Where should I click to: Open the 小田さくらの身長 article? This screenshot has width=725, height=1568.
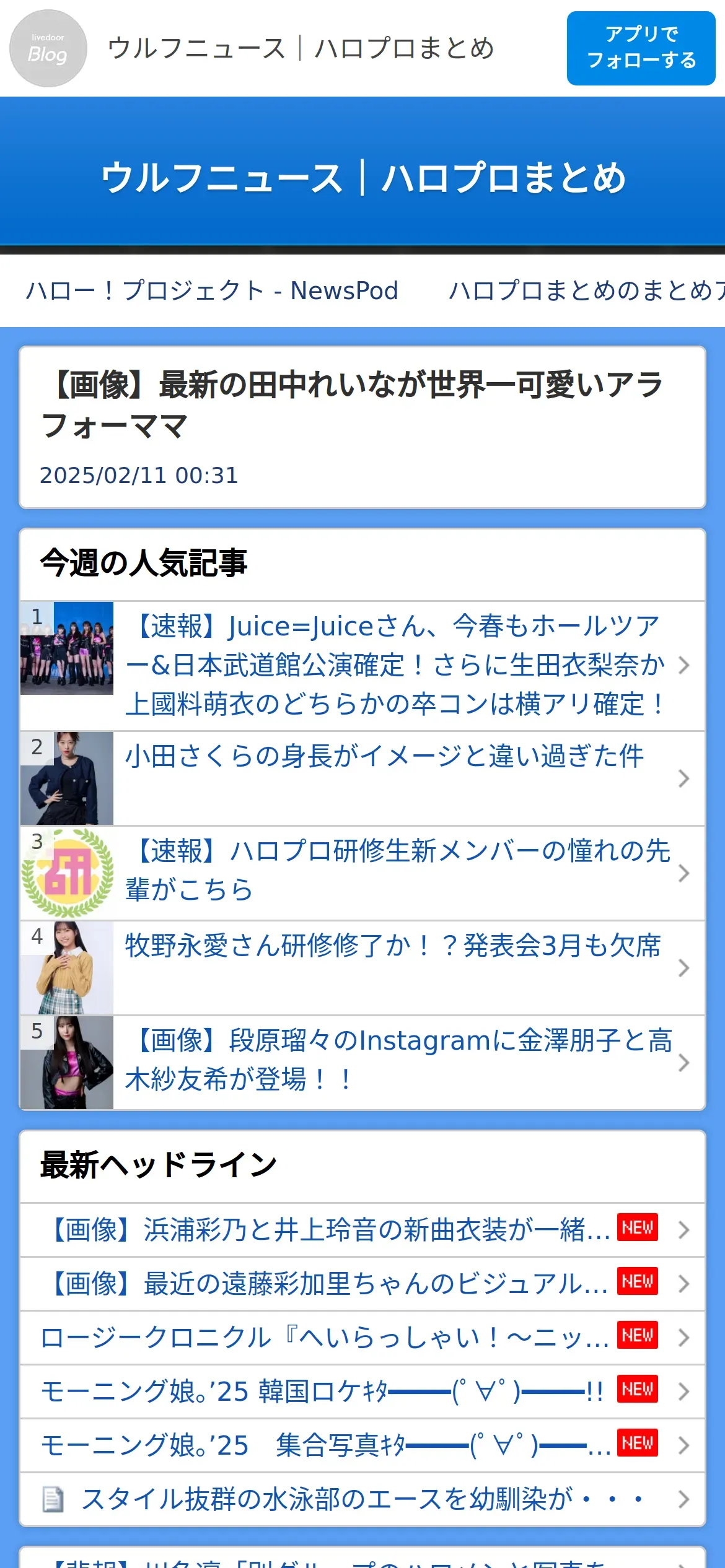tap(362, 778)
